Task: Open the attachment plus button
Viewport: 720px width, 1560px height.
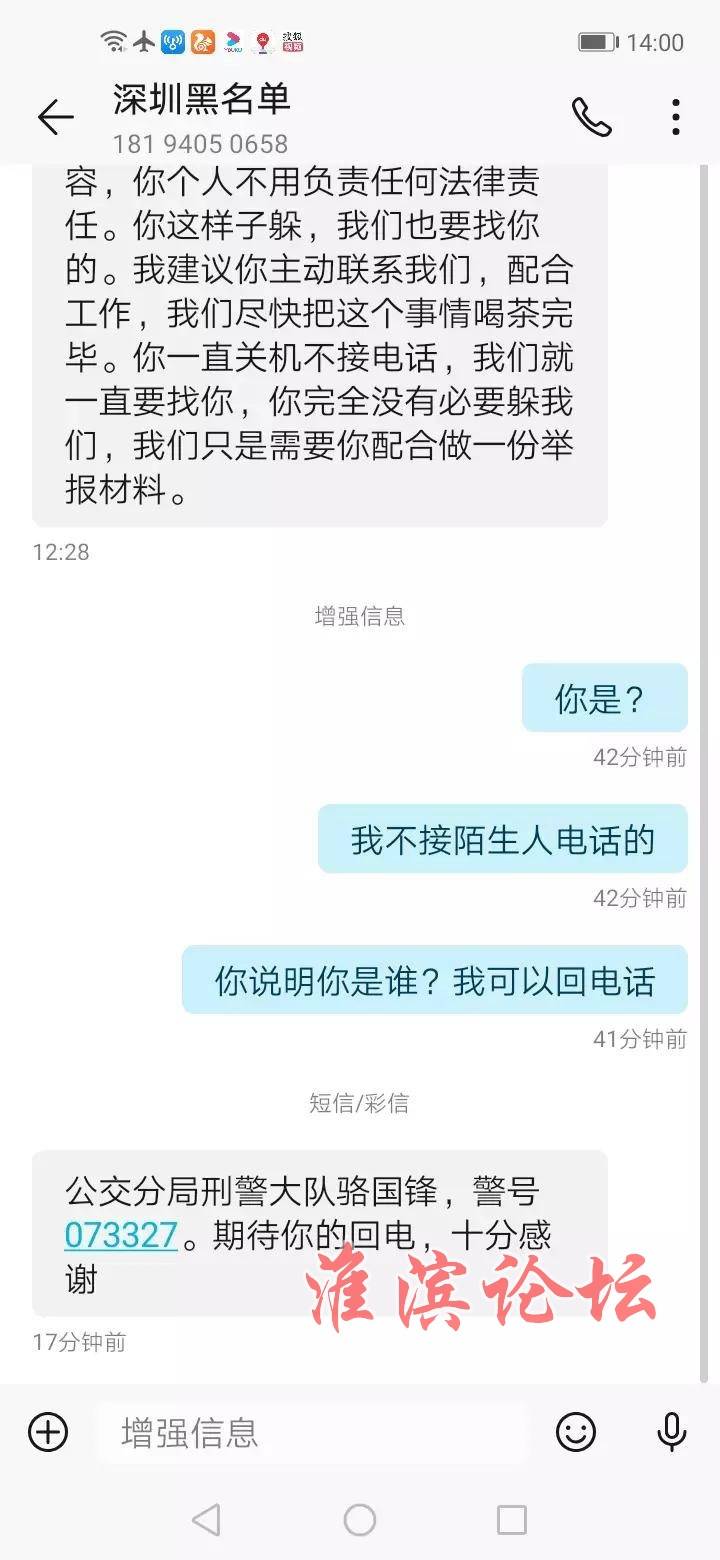Action: pos(48,1432)
